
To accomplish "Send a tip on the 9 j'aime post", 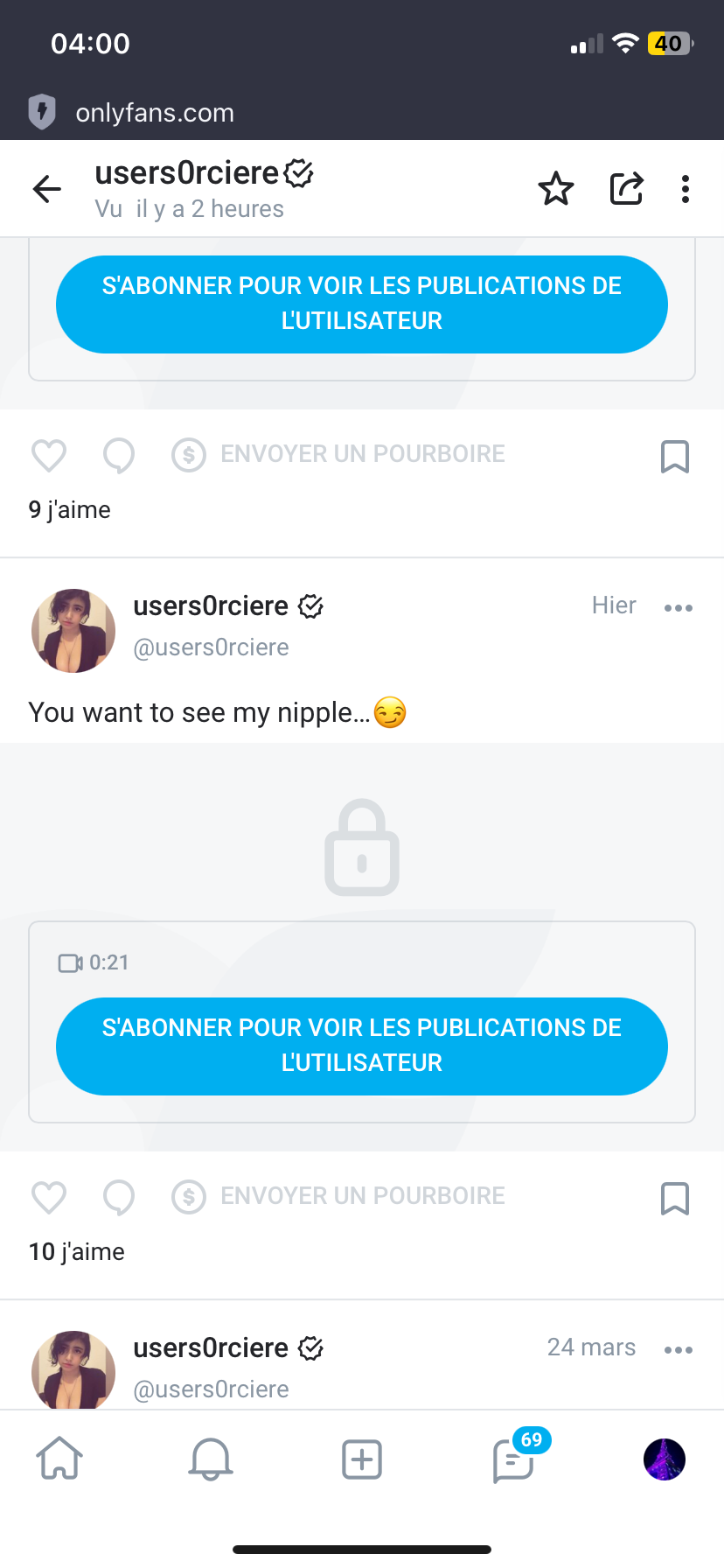I will (x=339, y=454).
